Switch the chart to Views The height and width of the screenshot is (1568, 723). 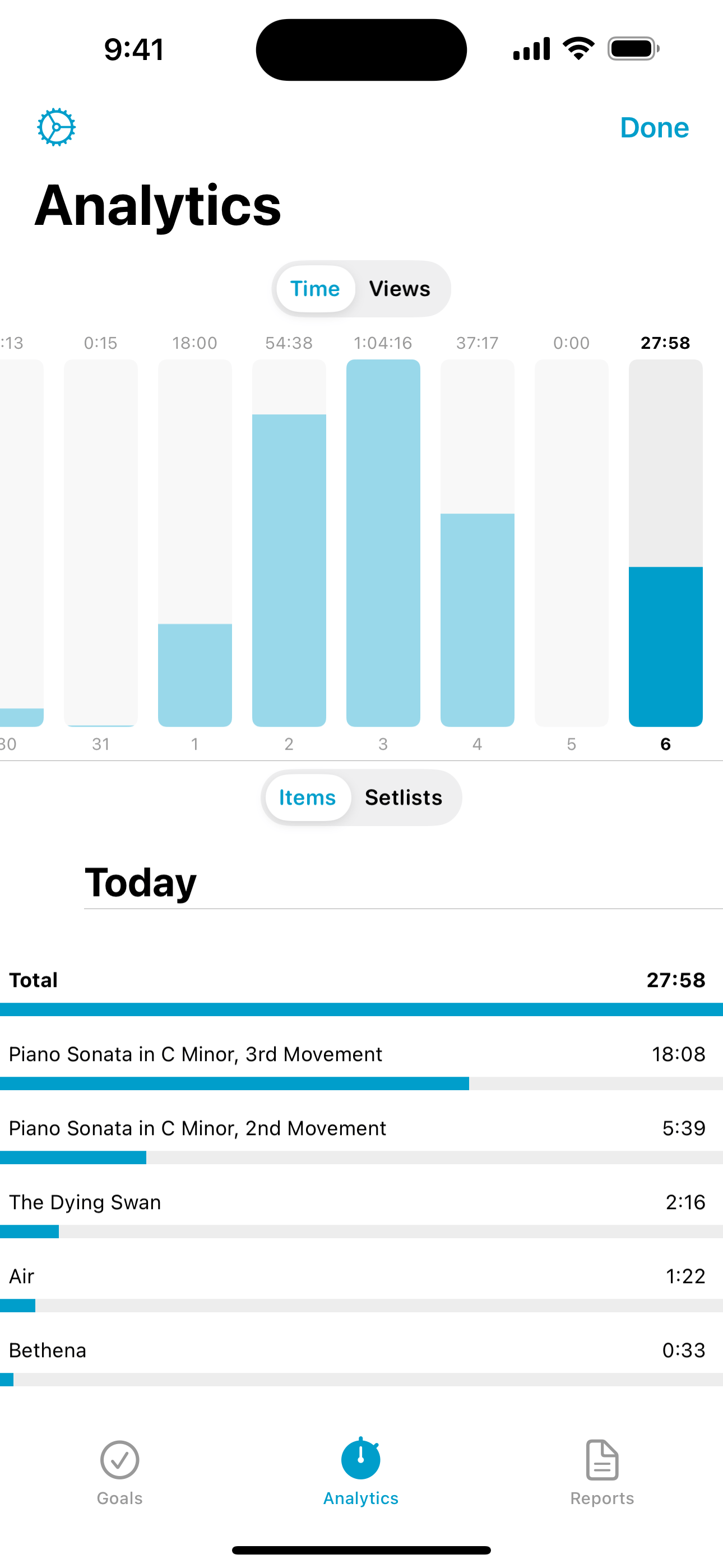(400, 288)
